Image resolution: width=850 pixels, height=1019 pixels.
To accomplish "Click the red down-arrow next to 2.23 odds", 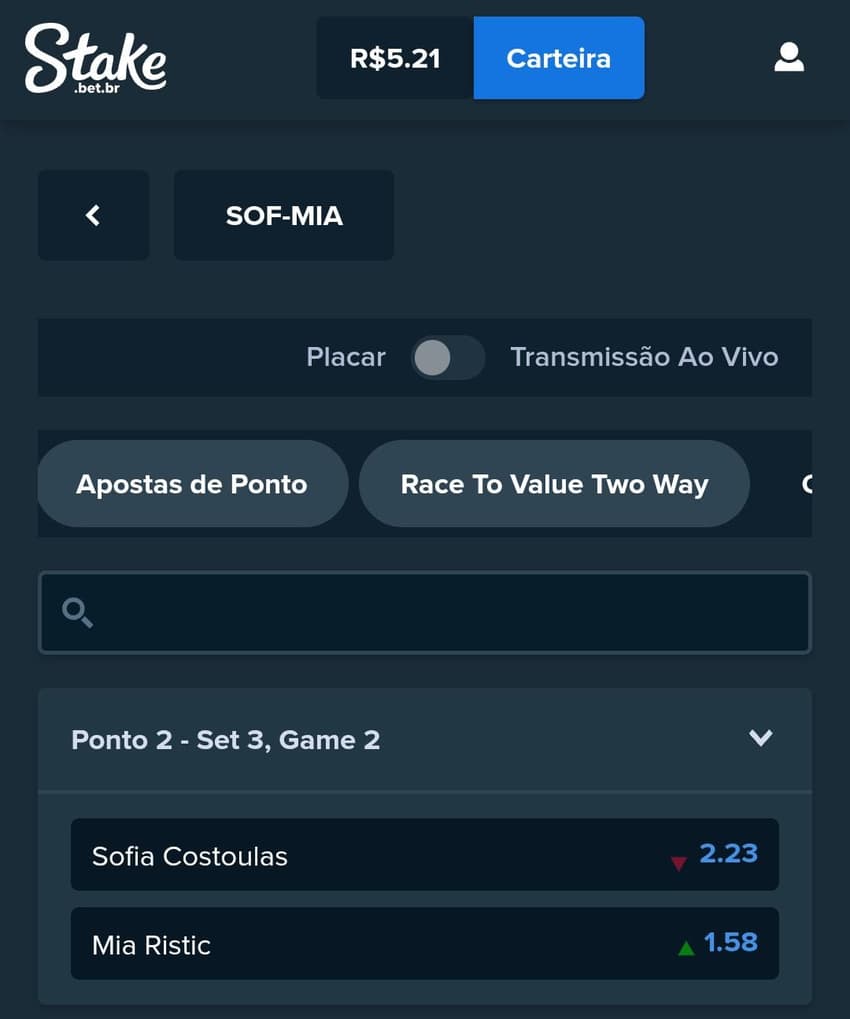I will click(679, 862).
